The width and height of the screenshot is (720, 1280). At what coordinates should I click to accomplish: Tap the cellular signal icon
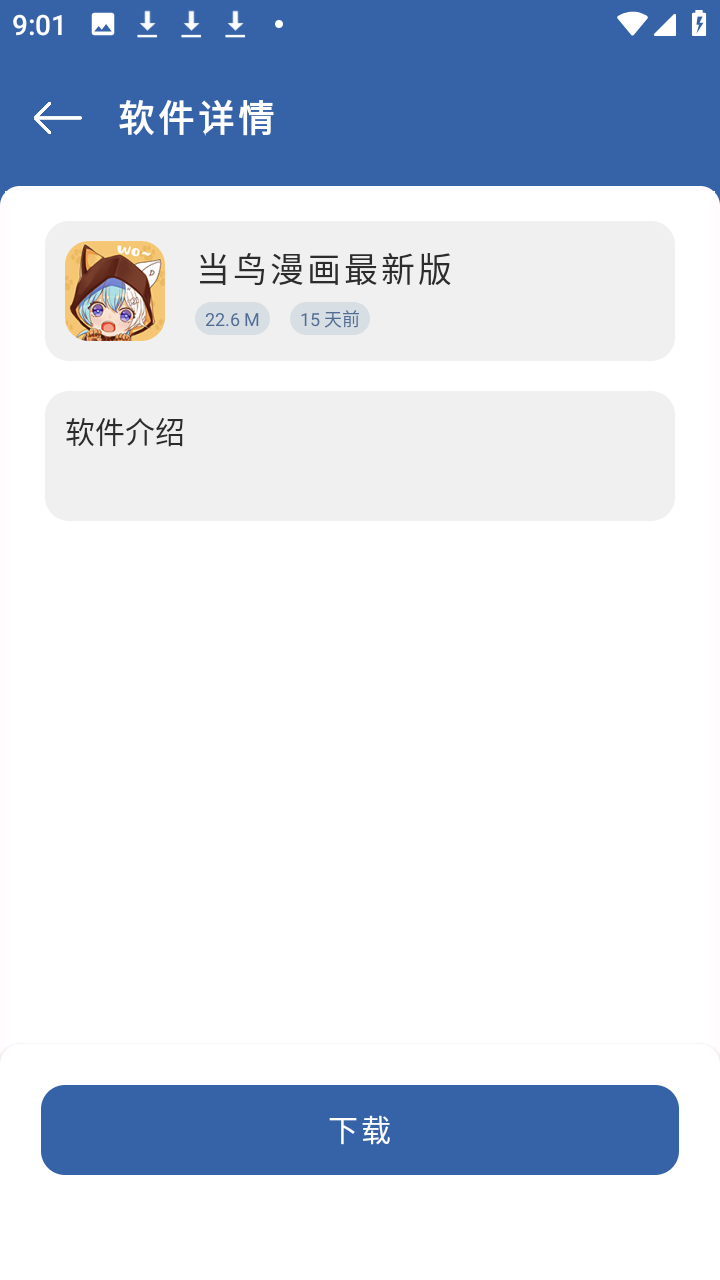(x=666, y=25)
